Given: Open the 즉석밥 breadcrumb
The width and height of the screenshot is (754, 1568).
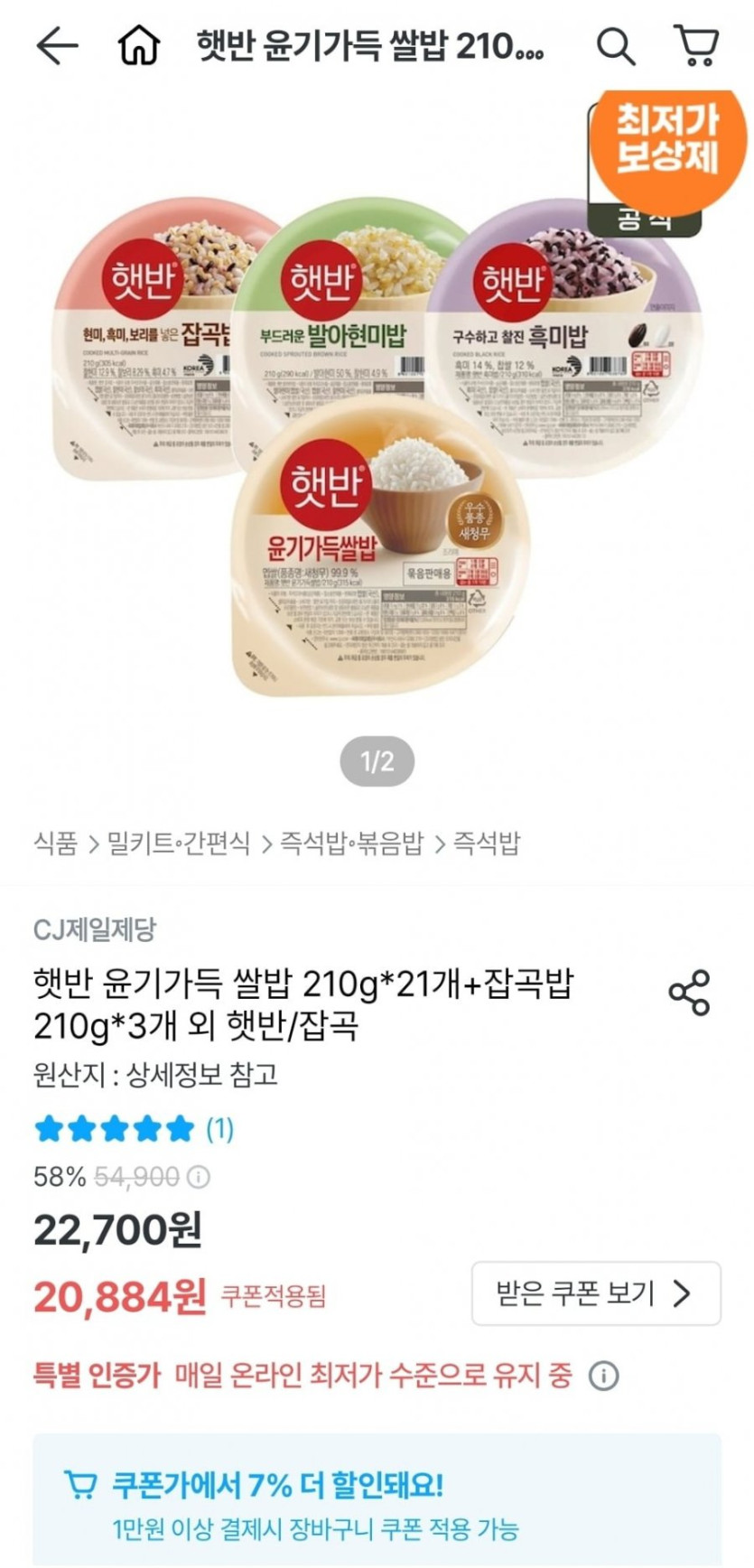Looking at the screenshot, I should pyautogui.click(x=486, y=843).
